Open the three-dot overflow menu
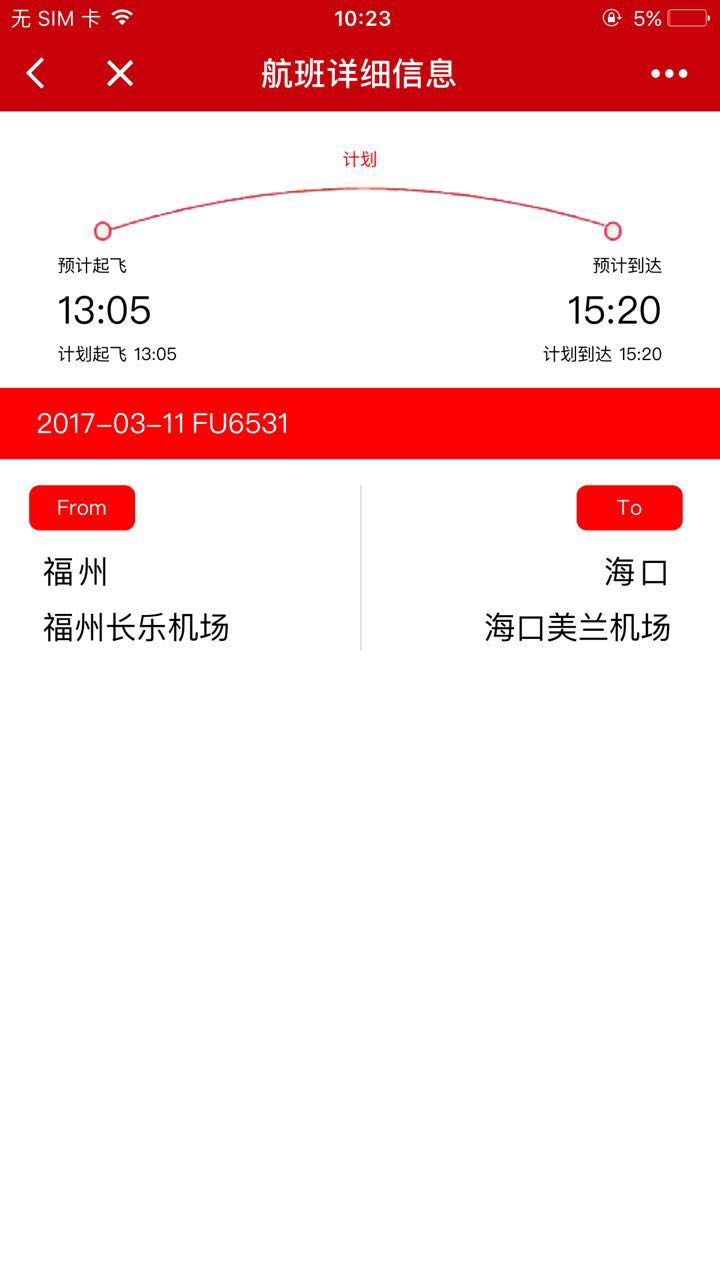The image size is (720, 1280). tap(669, 73)
